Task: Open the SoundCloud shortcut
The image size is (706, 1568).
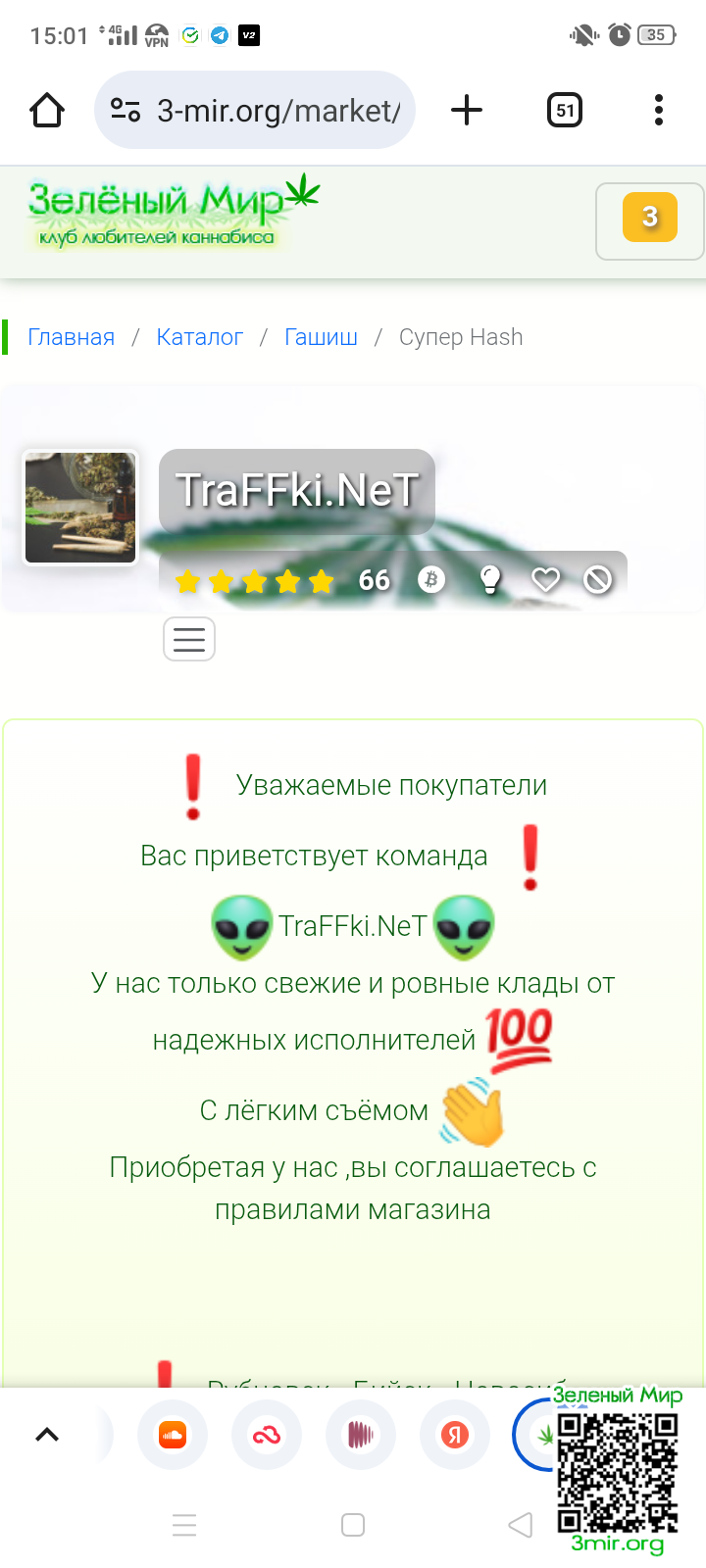Action: coord(173,1435)
